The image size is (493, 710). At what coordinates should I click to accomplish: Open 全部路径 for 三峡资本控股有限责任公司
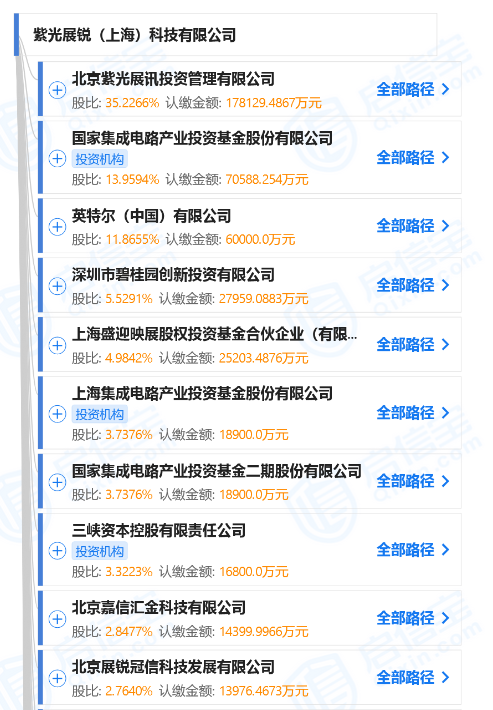[412, 550]
